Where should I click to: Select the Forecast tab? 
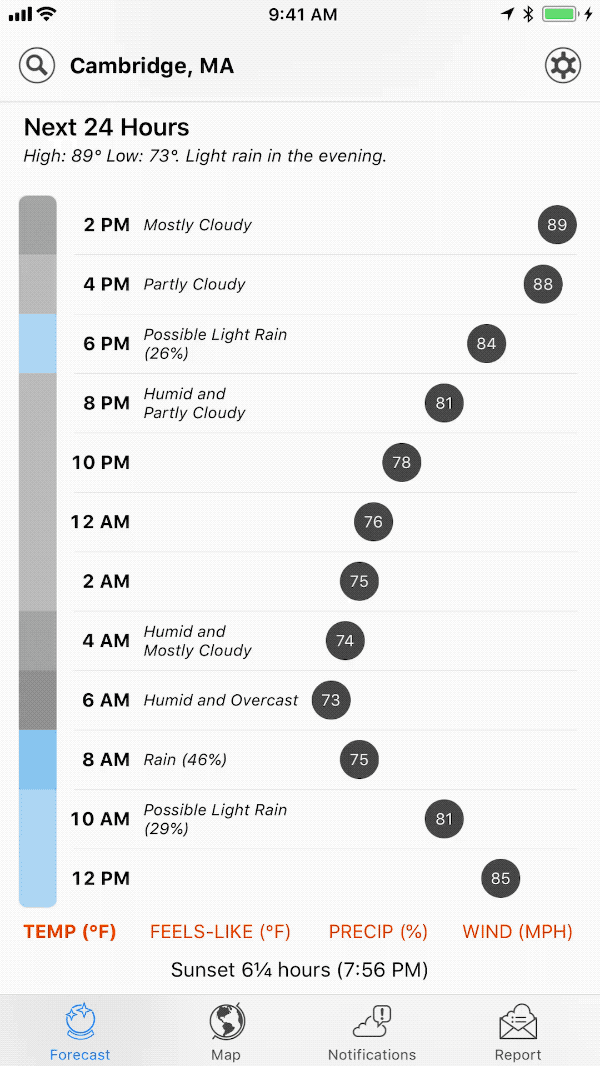coord(80,1032)
